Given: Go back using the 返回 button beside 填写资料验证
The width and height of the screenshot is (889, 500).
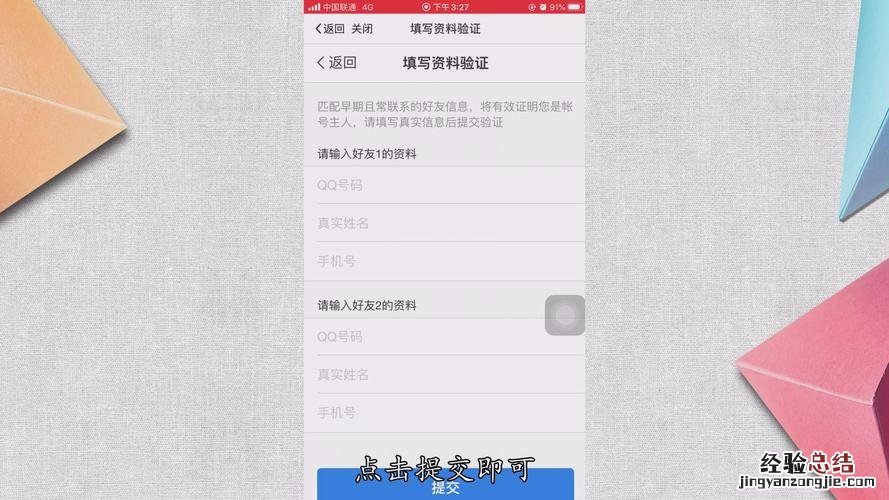Looking at the screenshot, I should click(x=336, y=62).
